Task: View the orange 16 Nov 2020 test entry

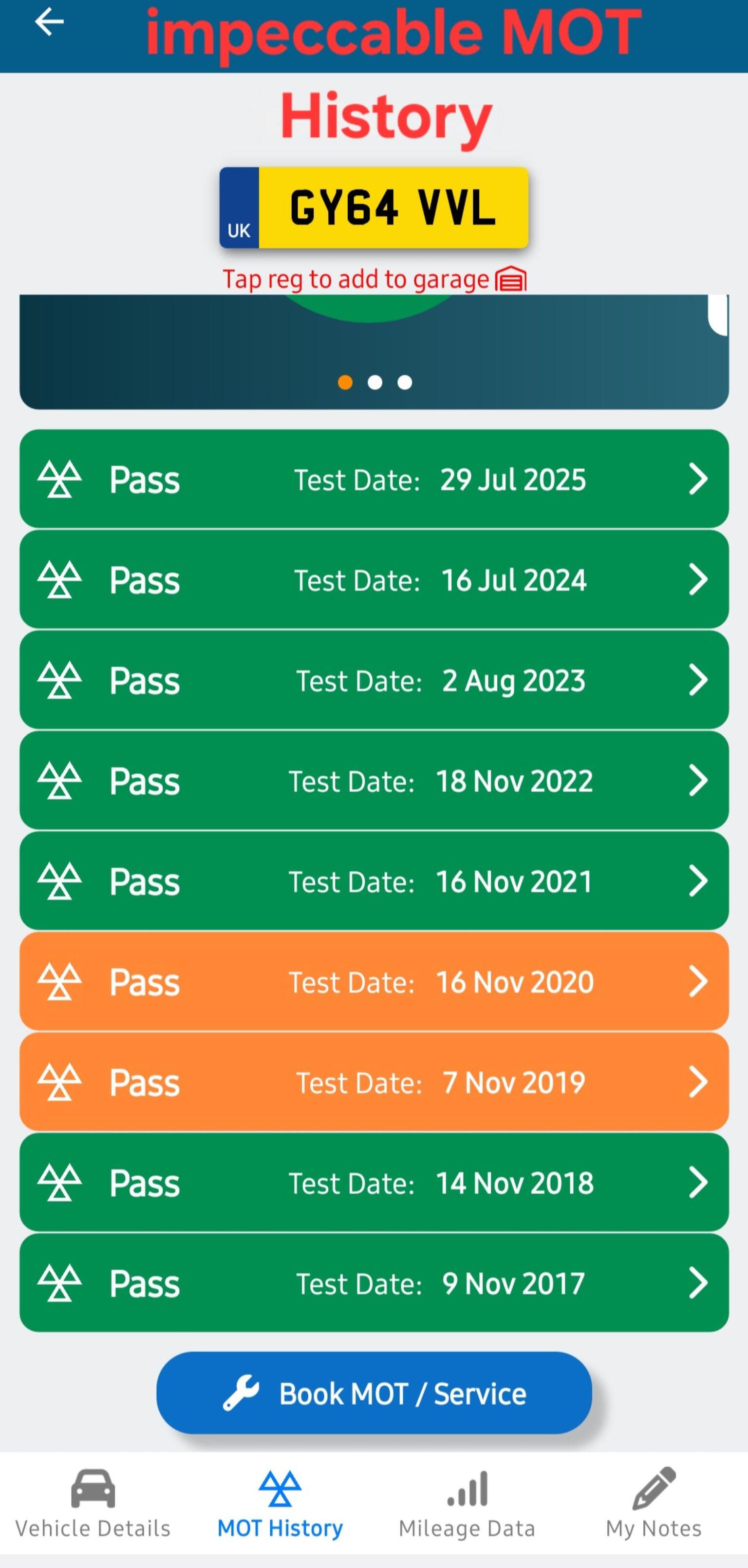Action: 374,981
